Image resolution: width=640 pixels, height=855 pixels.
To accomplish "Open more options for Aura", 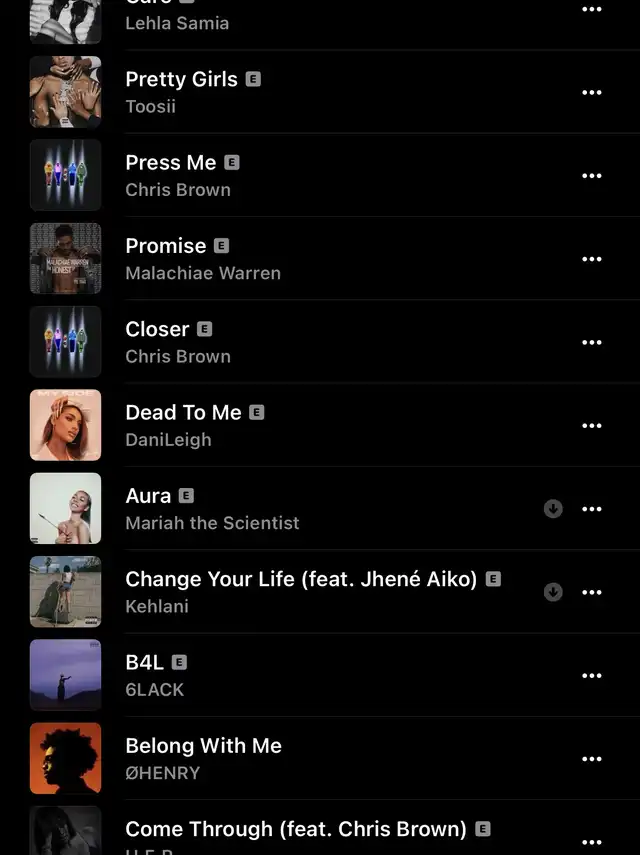I will [x=592, y=509].
